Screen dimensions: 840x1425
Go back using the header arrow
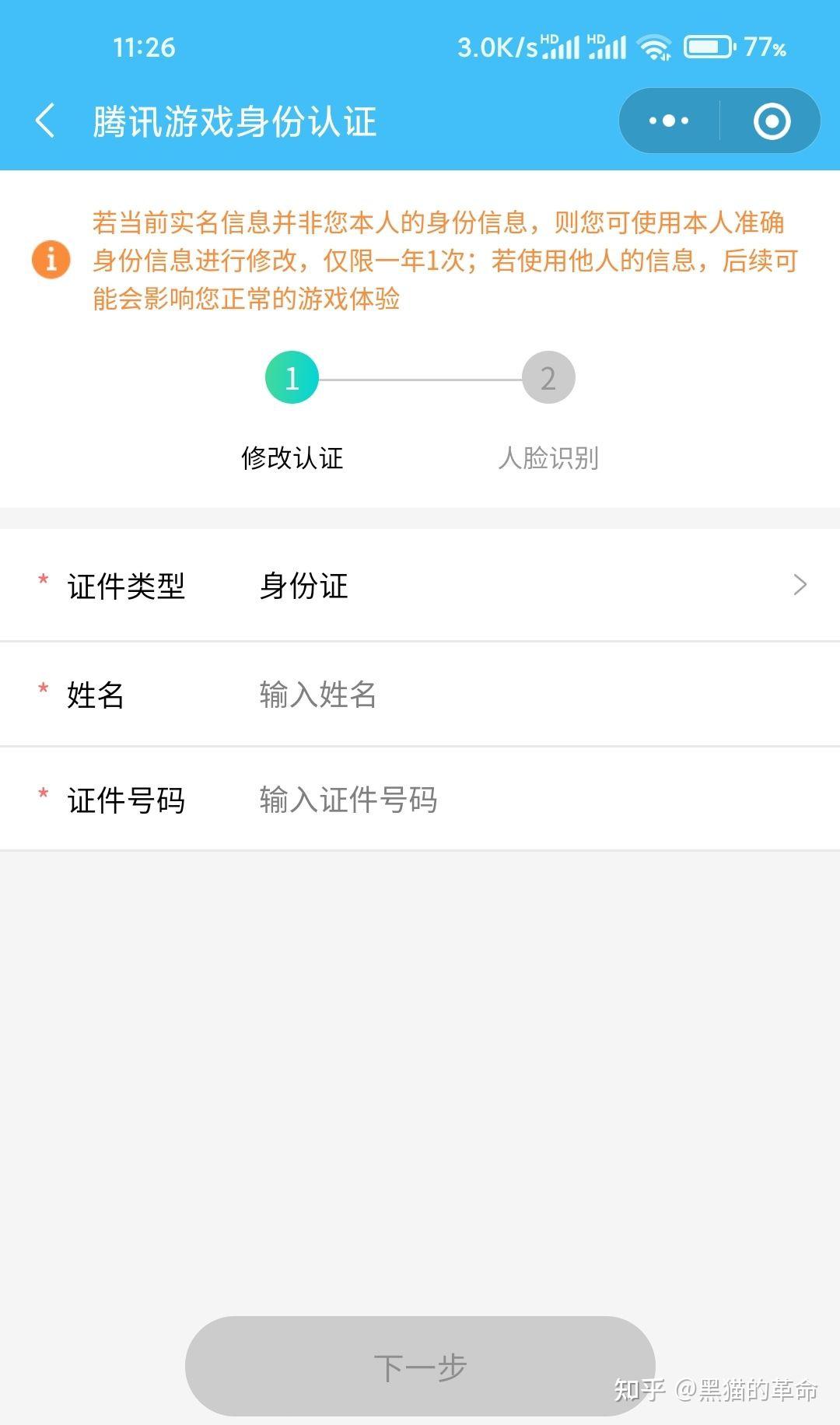(45, 121)
